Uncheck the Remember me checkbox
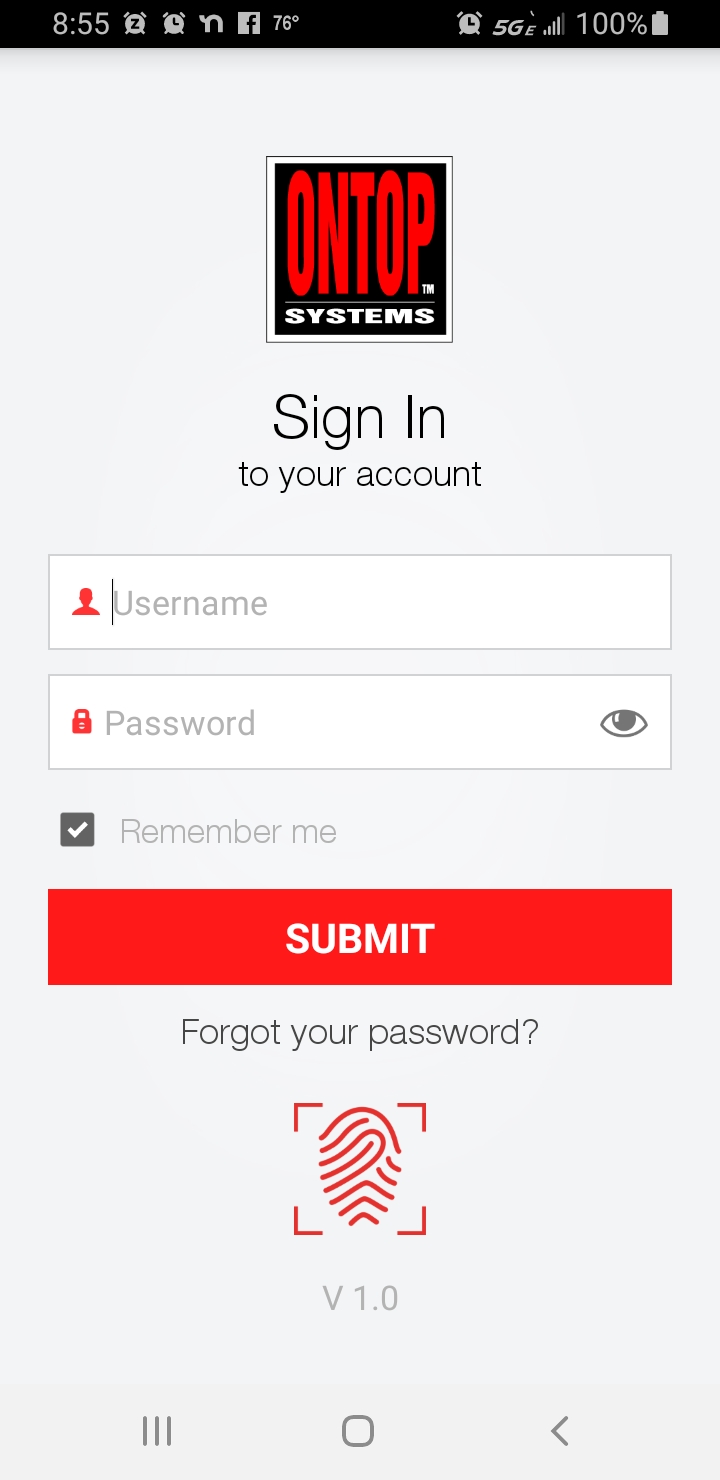The image size is (720, 1480). point(77,831)
